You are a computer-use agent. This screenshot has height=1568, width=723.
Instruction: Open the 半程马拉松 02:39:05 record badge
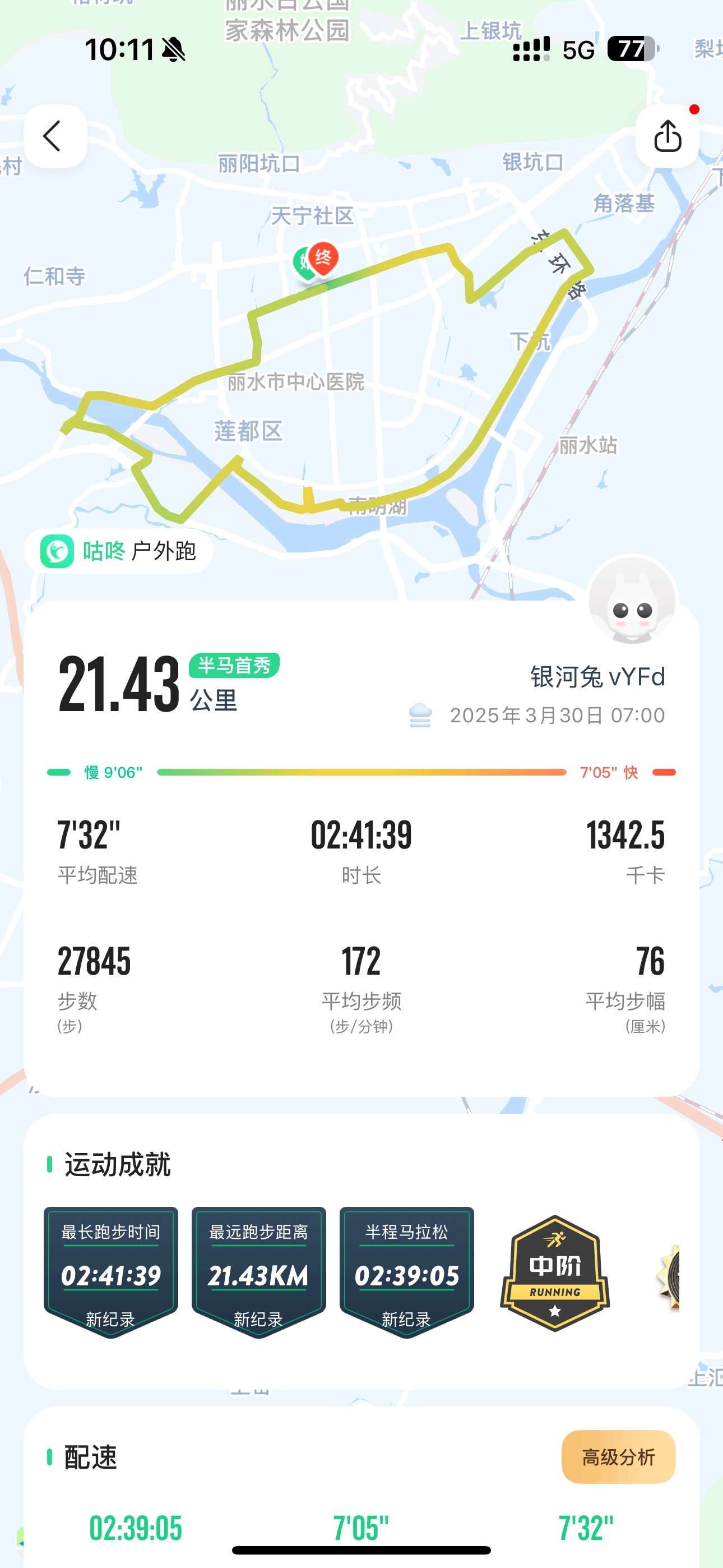406,1271
